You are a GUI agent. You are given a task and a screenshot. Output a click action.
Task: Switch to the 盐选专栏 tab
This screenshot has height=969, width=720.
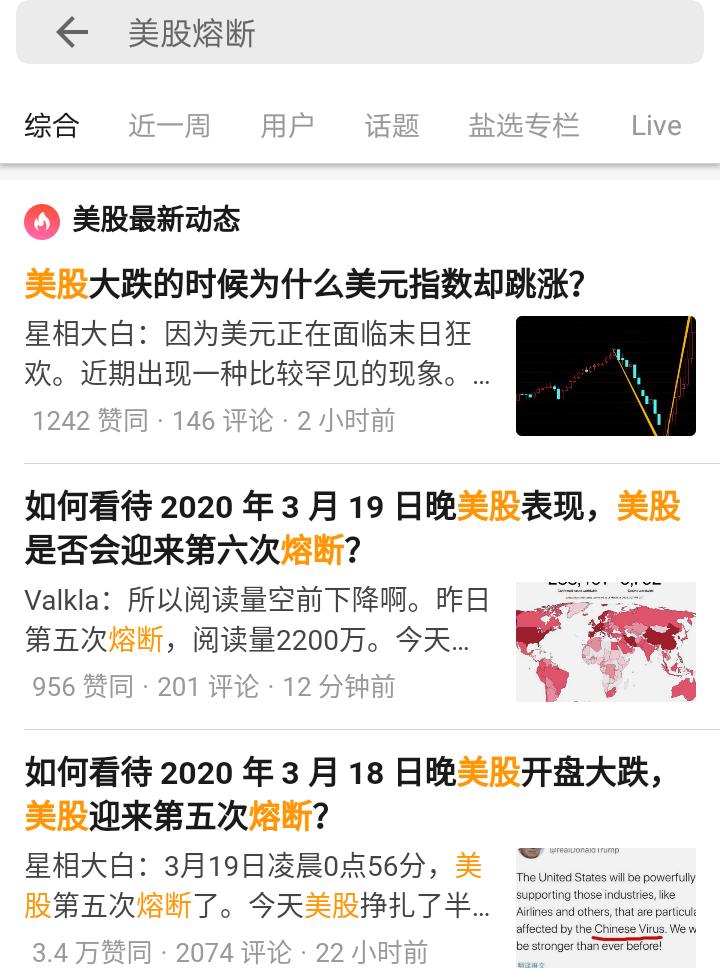524,125
